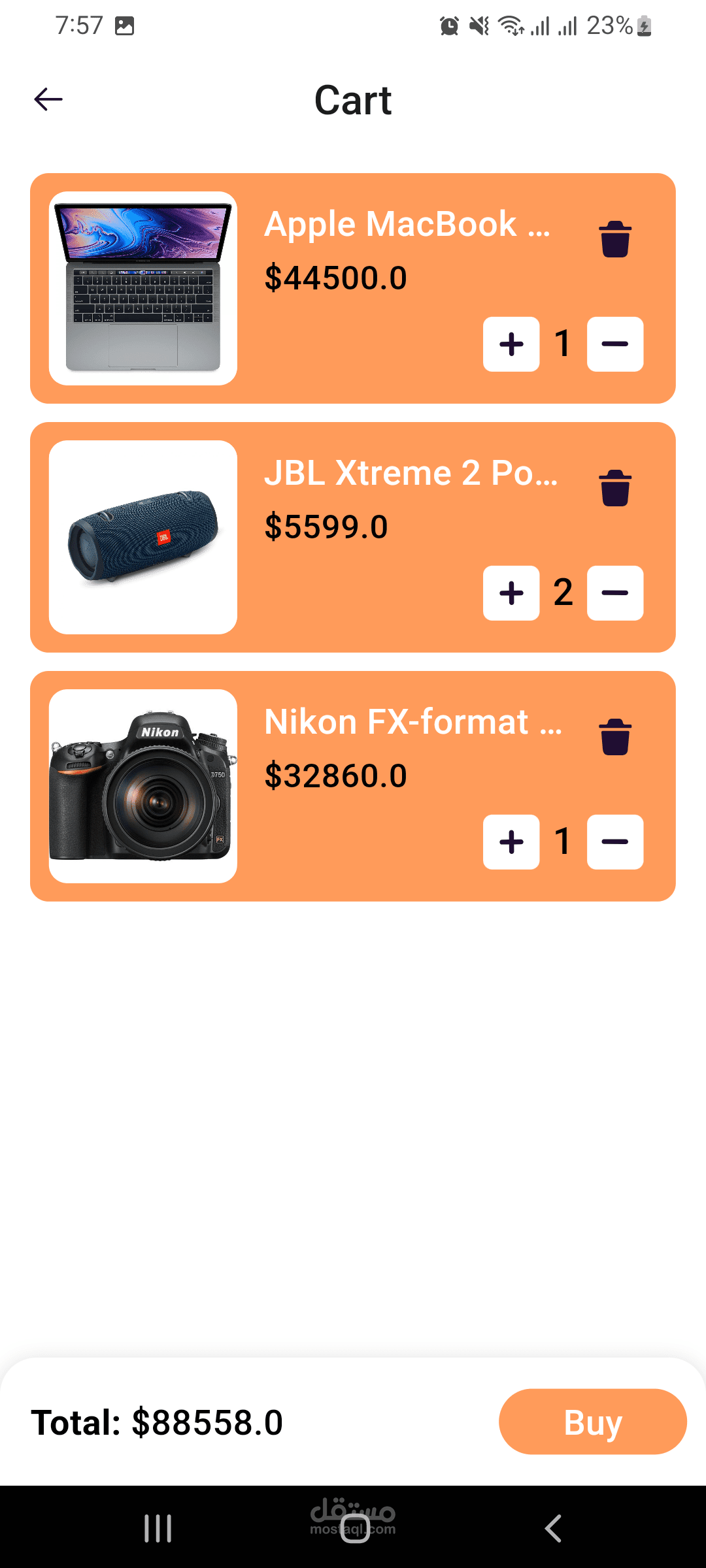Remove JBL Xtreme 2 from cart
Viewport: 706px width, 1568px height.
[615, 488]
